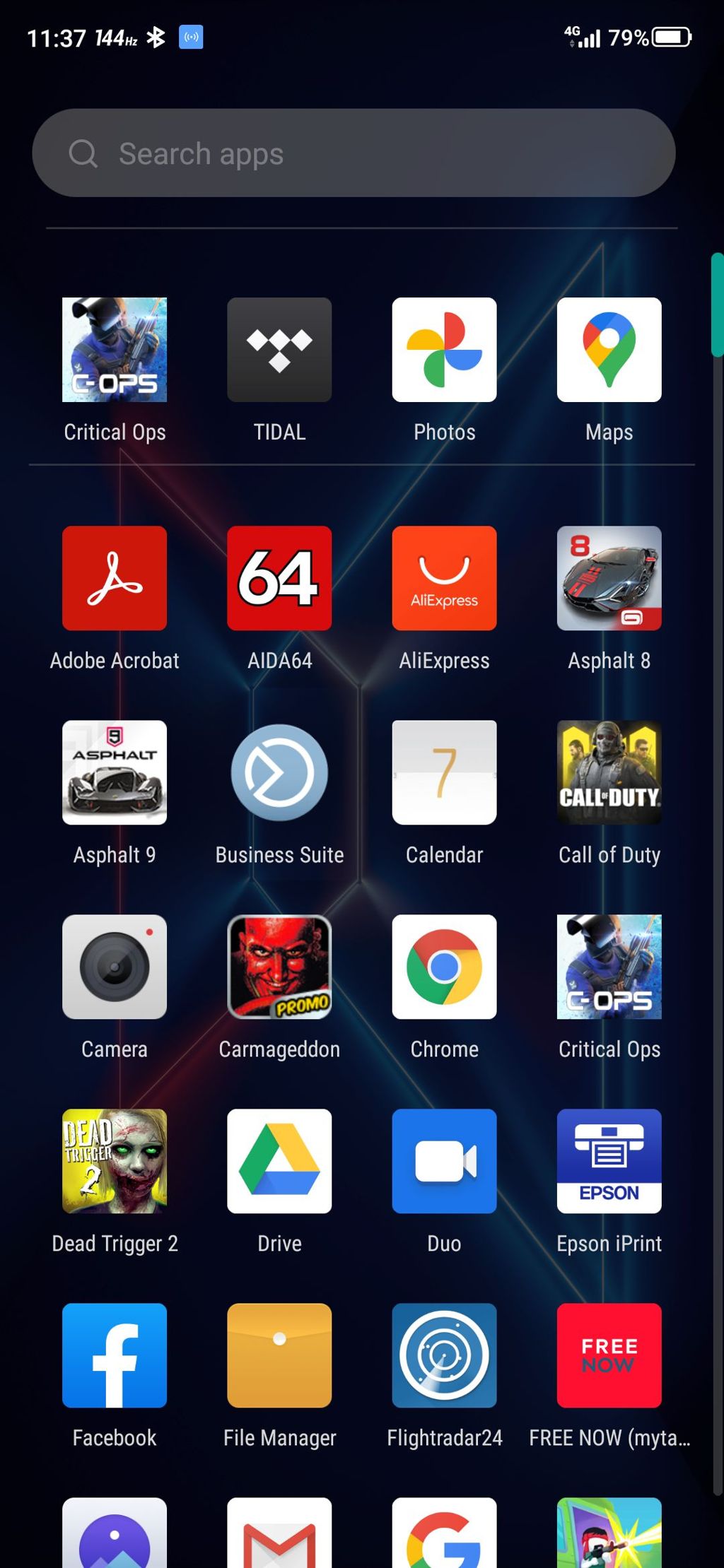Image resolution: width=724 pixels, height=1568 pixels.
Task: Open Business Suite
Action: (x=279, y=772)
